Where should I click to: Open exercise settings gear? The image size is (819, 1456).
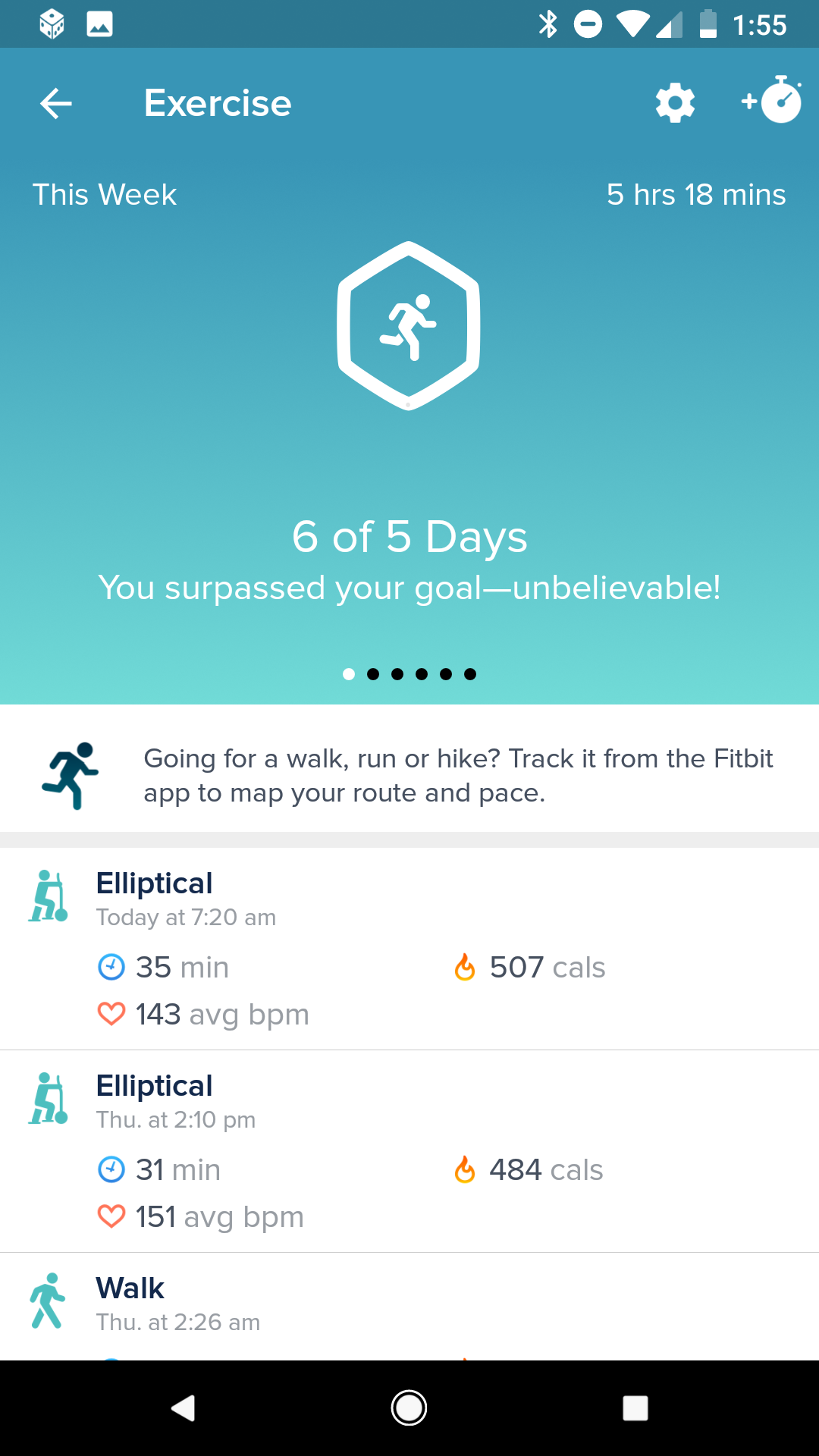pyautogui.click(x=675, y=103)
